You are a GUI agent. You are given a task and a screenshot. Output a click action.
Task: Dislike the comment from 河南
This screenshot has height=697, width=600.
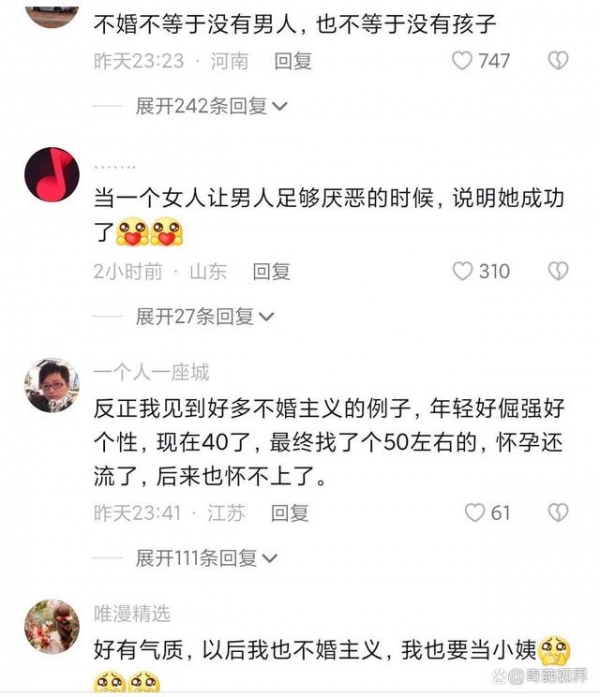[x=558, y=61]
